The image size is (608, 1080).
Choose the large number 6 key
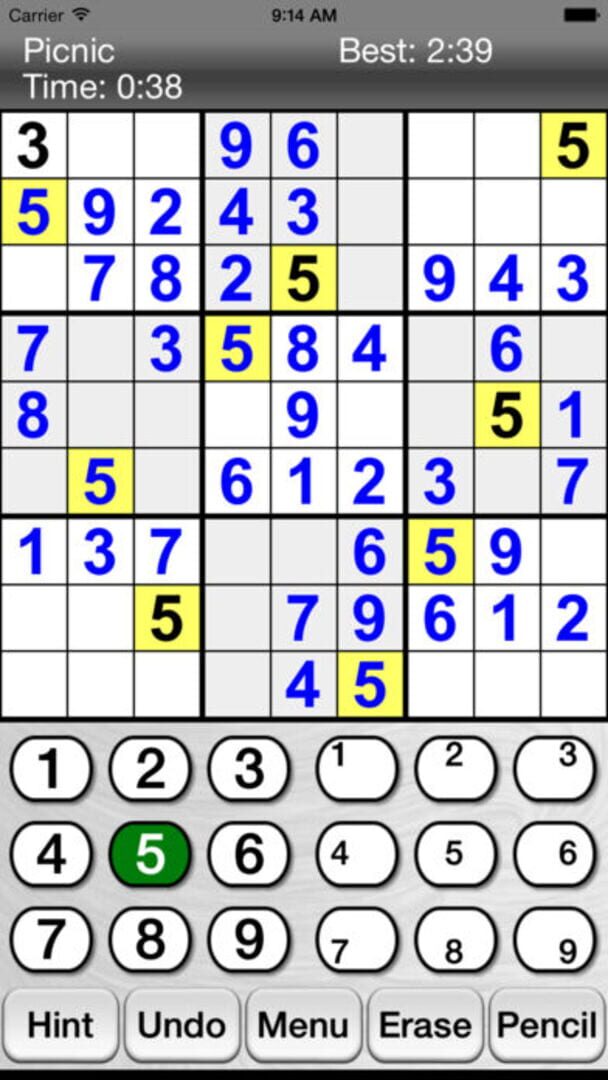[248, 856]
